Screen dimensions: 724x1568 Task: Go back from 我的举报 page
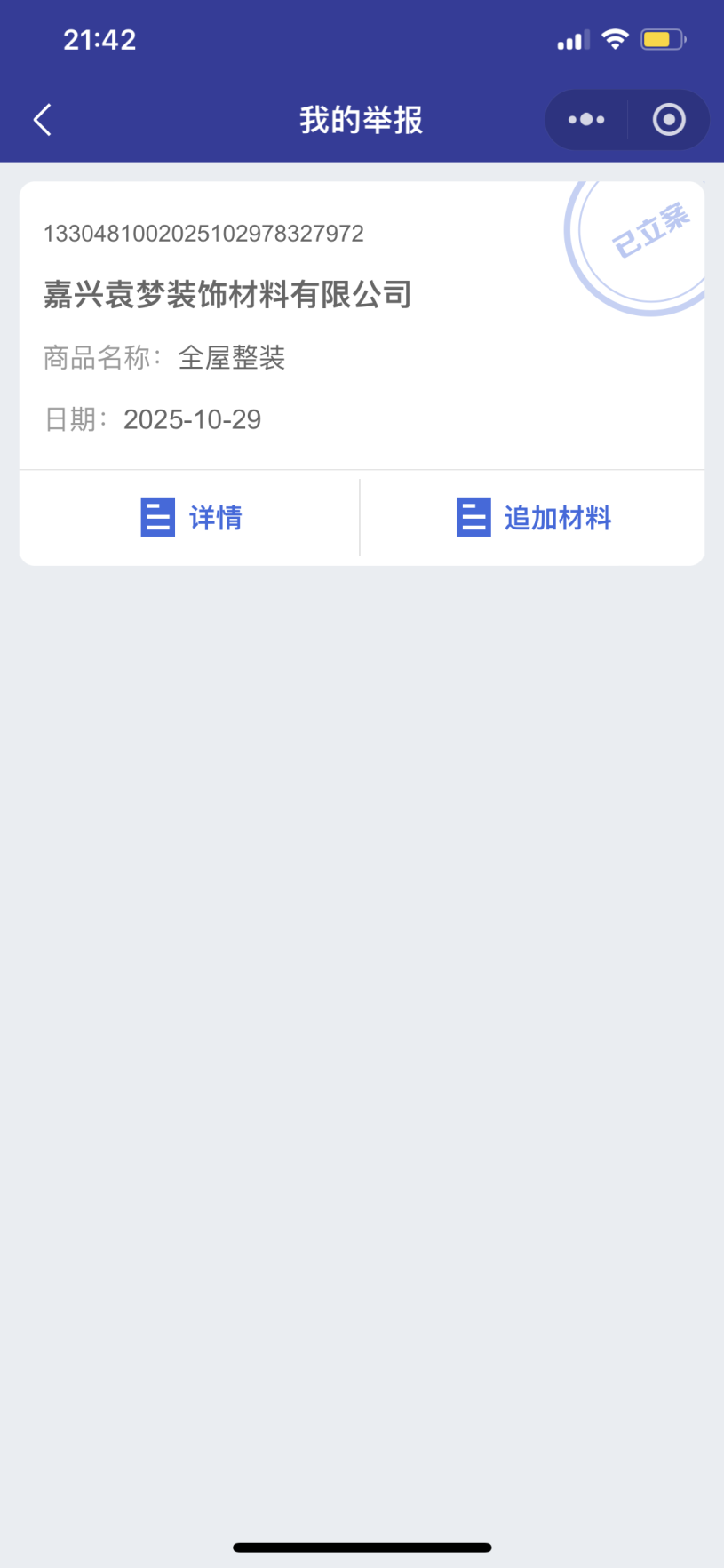pos(42,120)
